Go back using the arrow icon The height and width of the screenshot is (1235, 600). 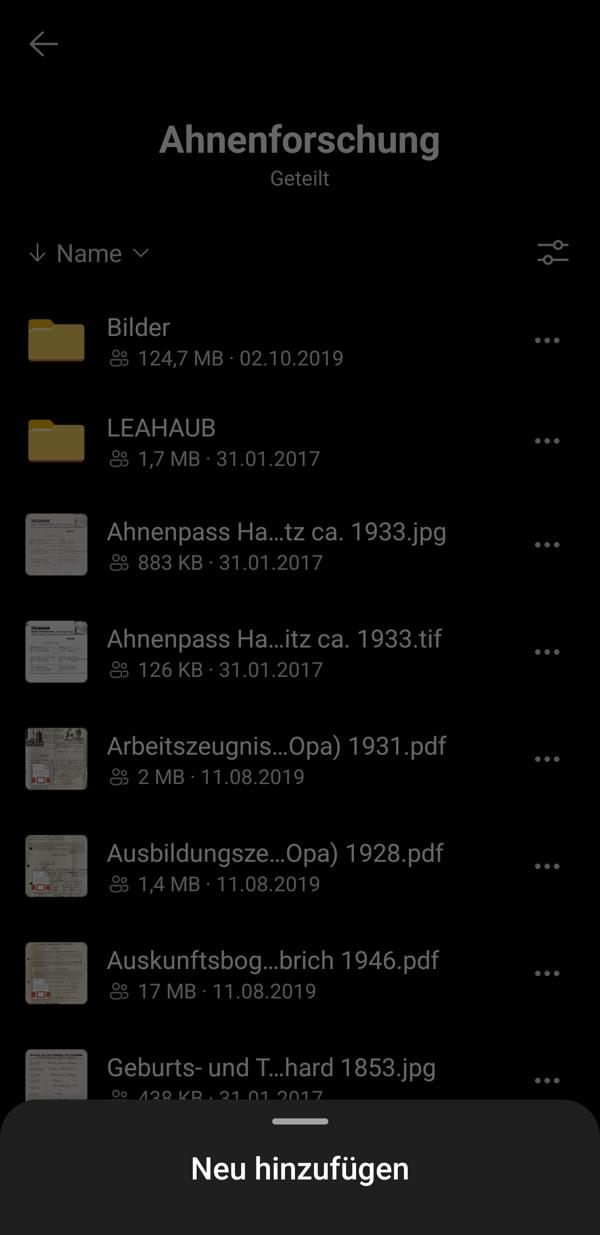point(43,44)
